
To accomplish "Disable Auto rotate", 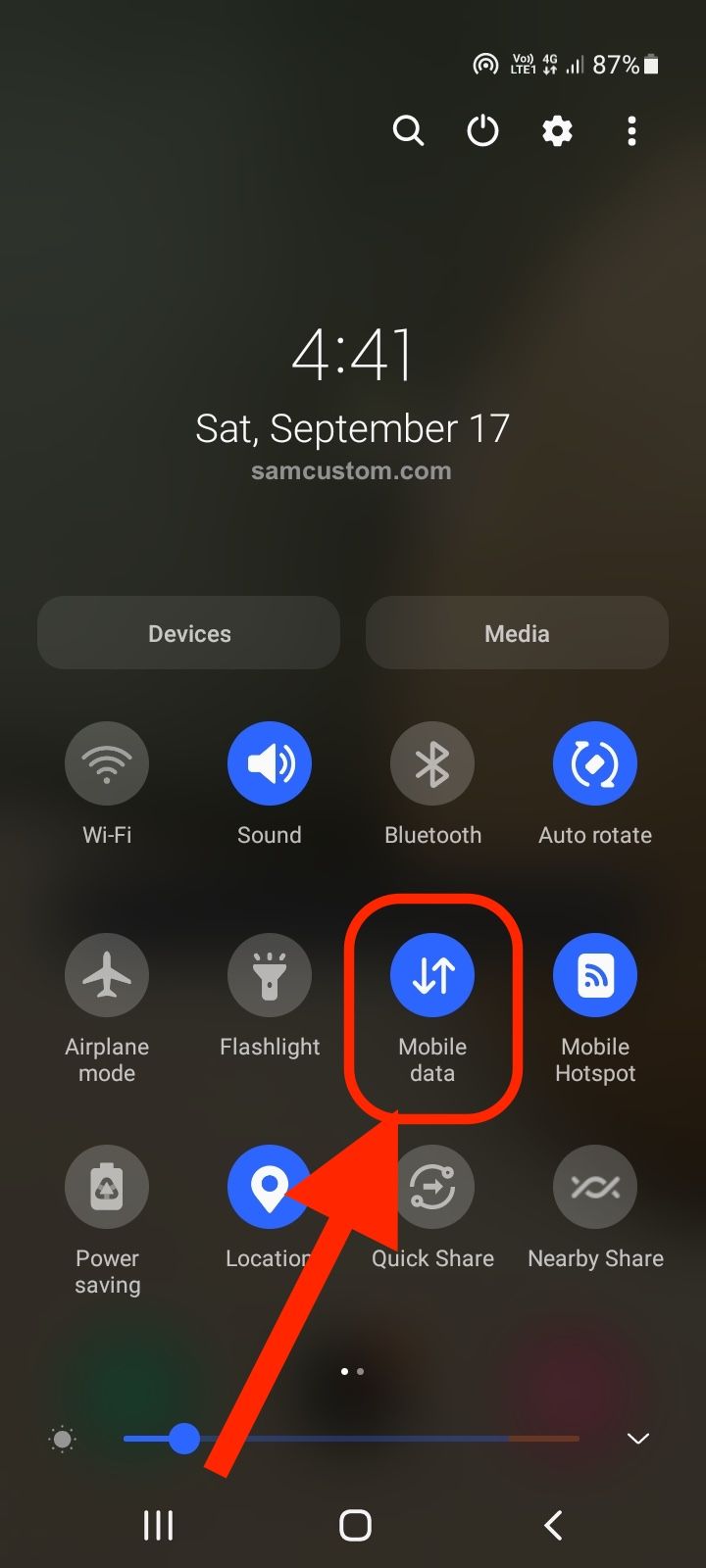I will pos(595,763).
